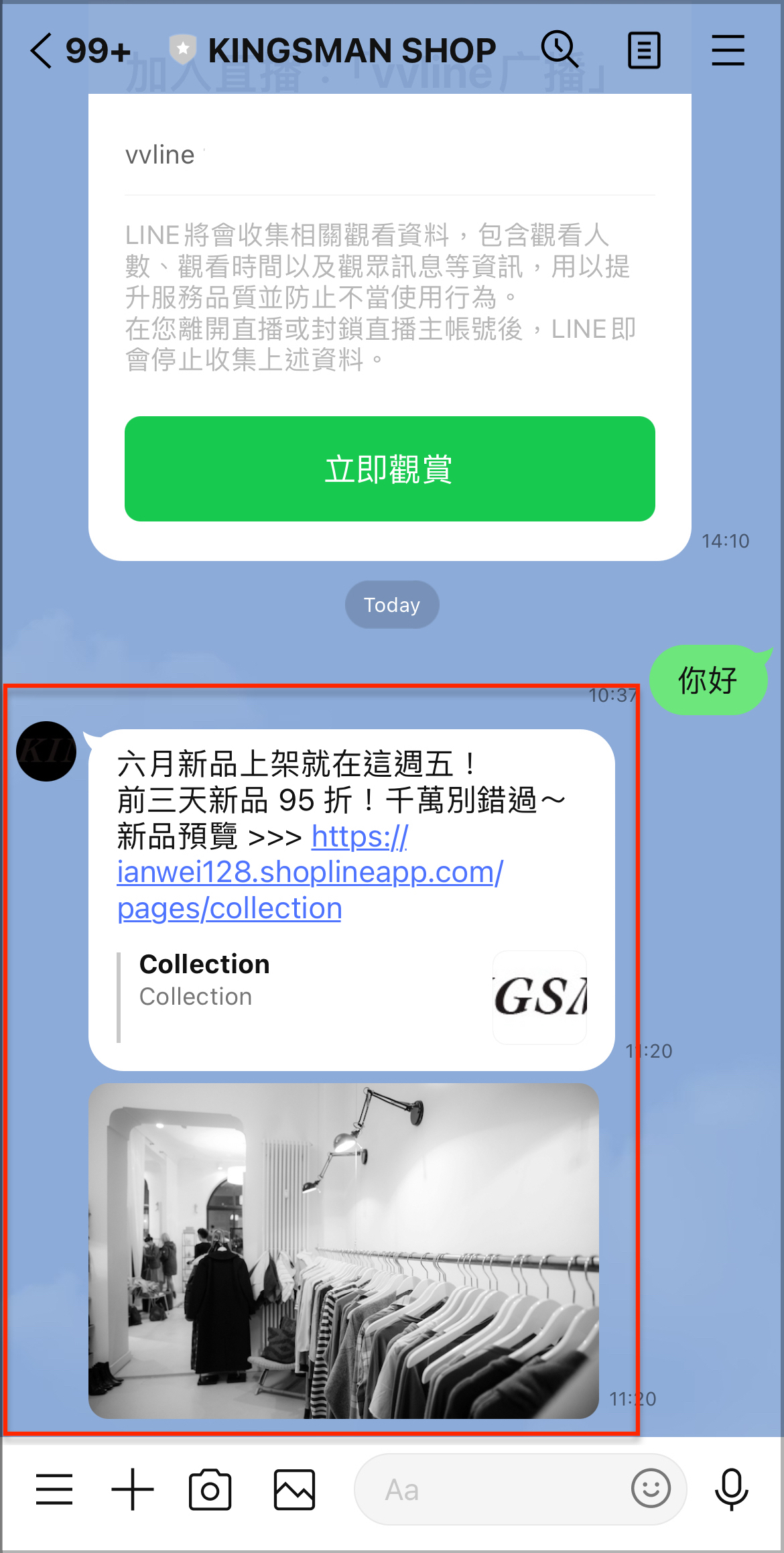View the clothing store photo message
The height and width of the screenshot is (1553, 784).
344,1251
